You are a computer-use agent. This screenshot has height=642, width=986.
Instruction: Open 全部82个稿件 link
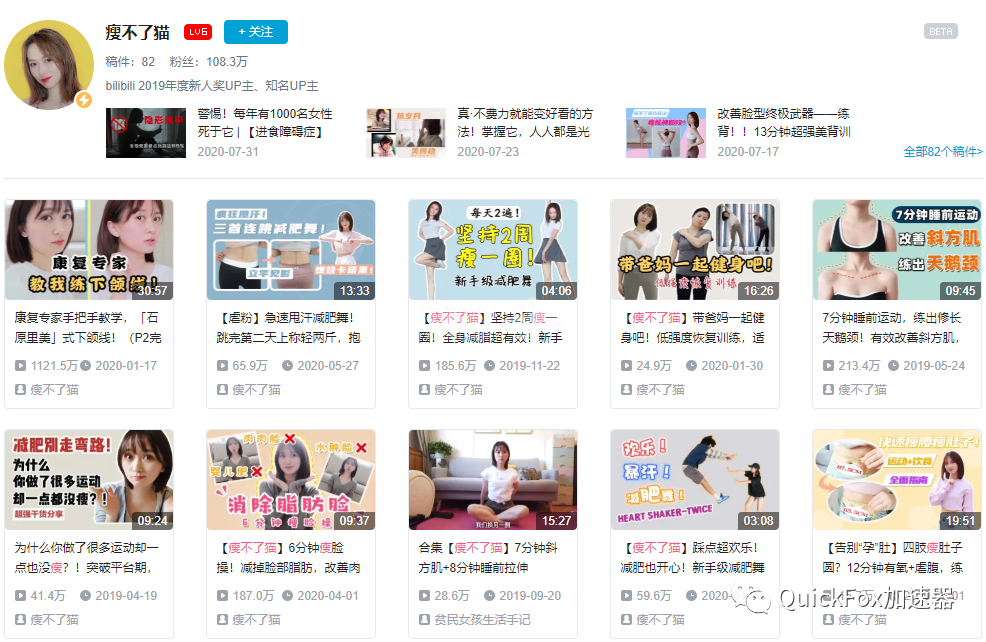click(942, 152)
